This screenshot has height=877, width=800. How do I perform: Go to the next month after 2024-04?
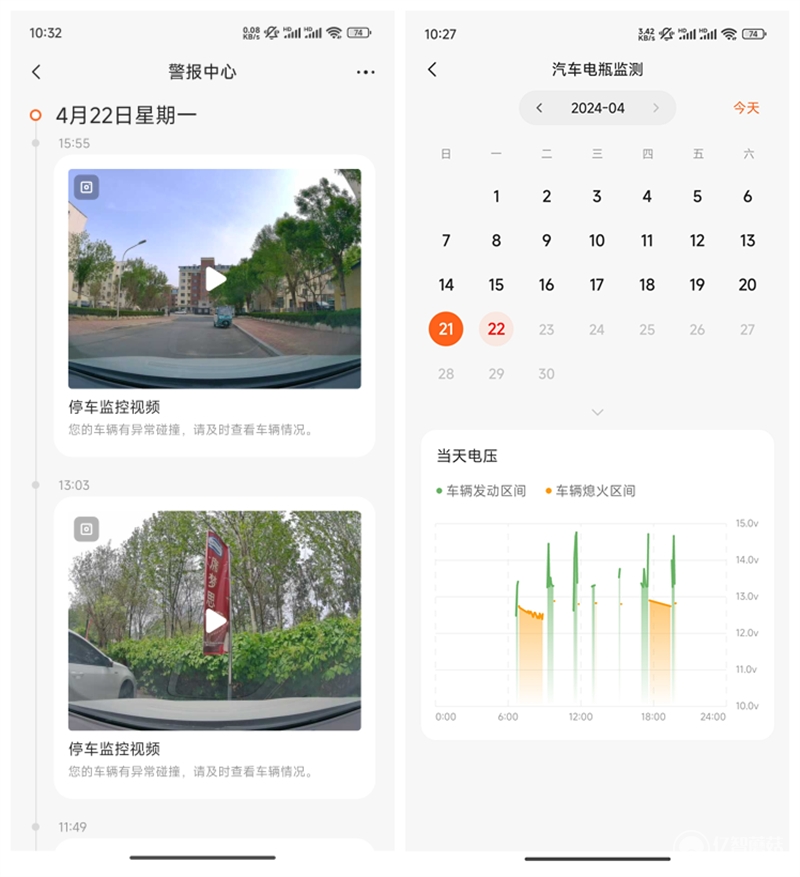(x=656, y=108)
